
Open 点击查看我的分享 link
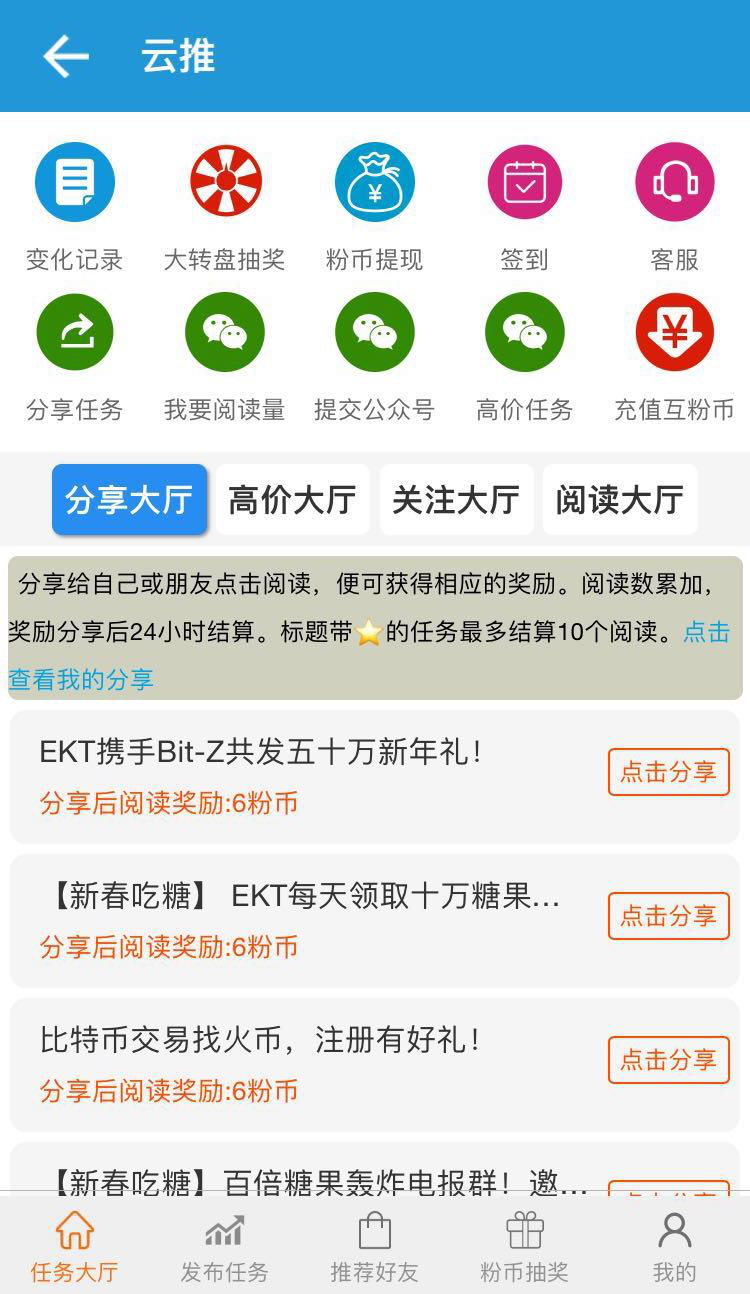tap(80, 680)
